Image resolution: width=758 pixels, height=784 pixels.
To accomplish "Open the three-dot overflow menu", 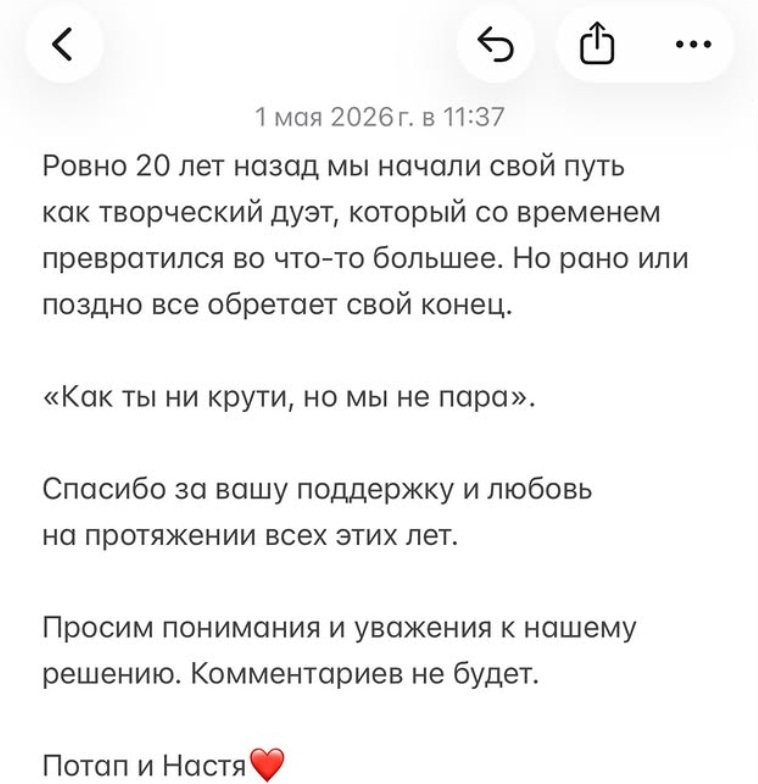I will tap(692, 44).
